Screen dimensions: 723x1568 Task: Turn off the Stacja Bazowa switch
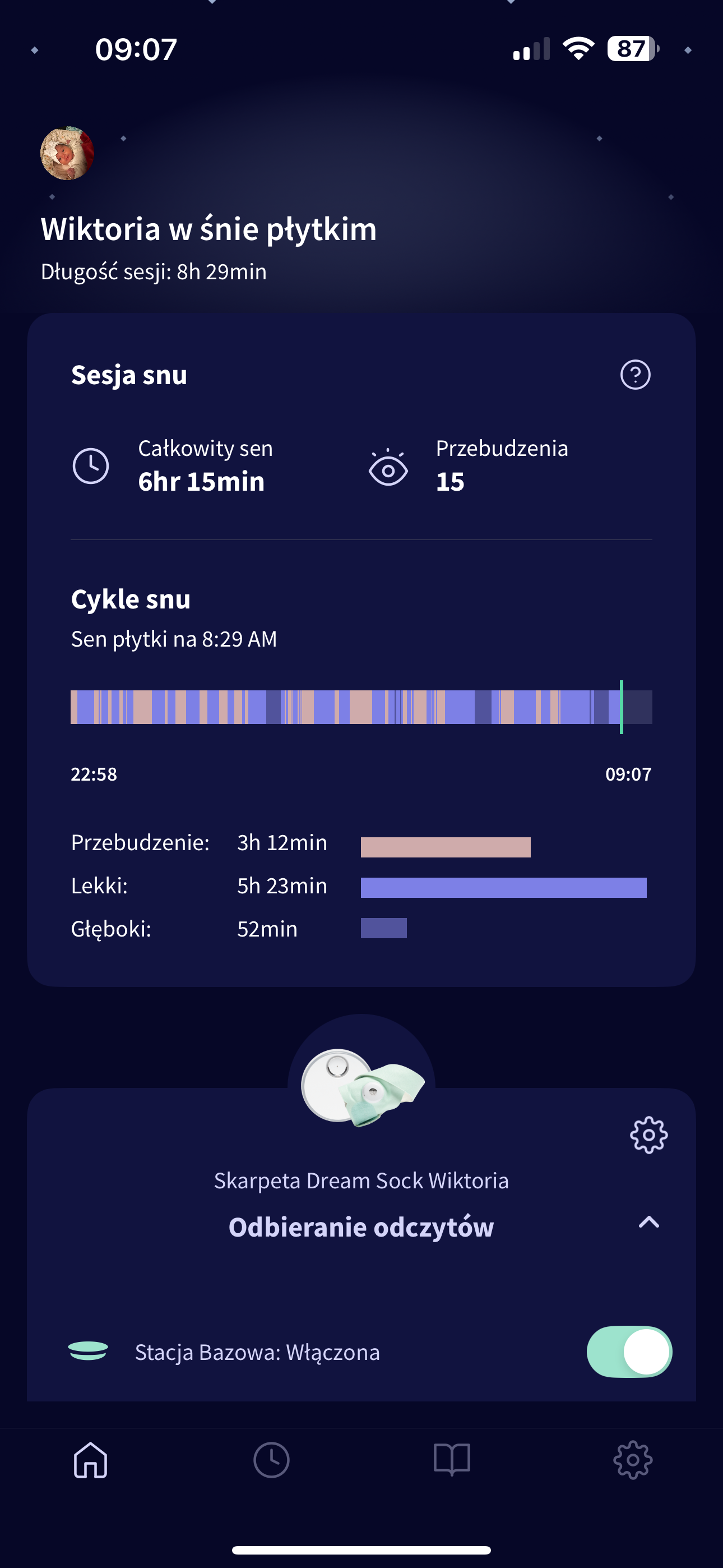pos(629,1352)
